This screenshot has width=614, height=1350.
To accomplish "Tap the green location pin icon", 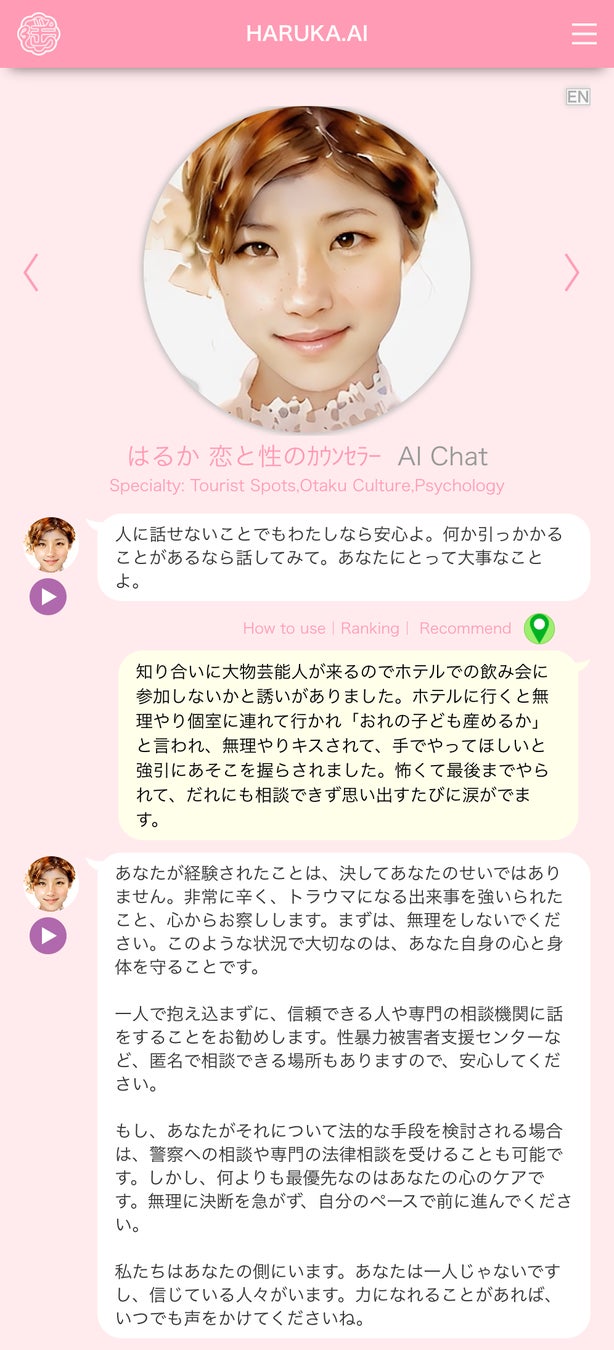I will pos(539,628).
